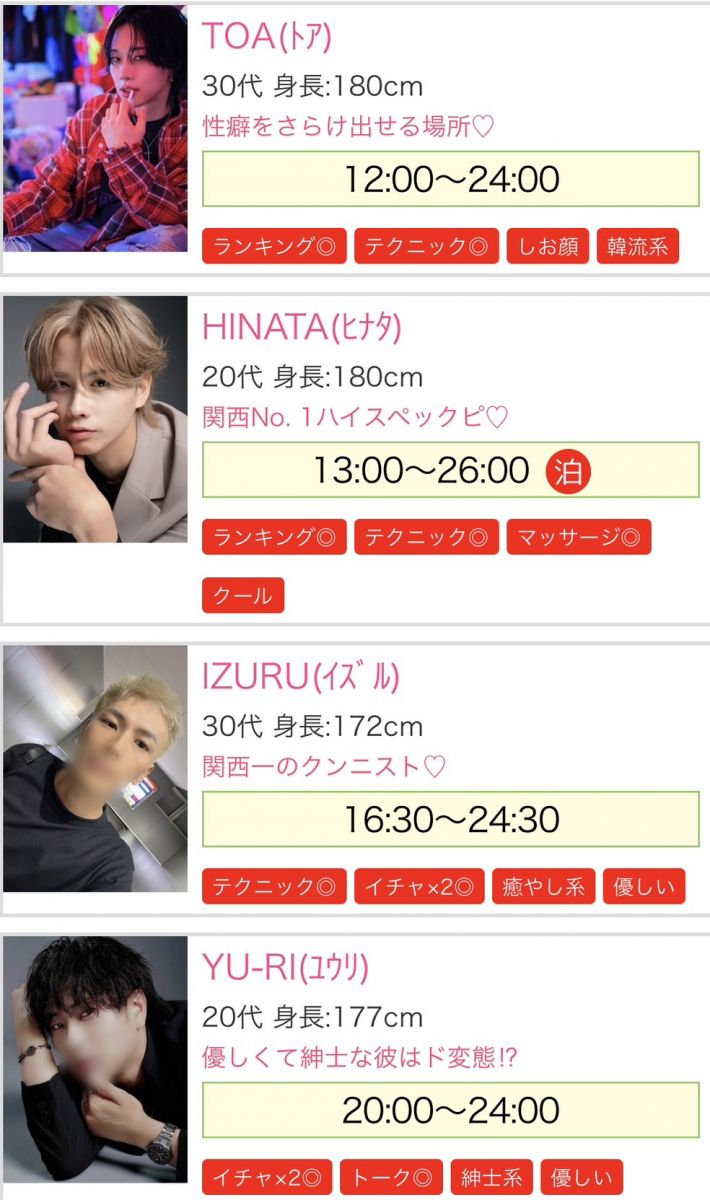Open IZURU's profile photo

[95, 768]
